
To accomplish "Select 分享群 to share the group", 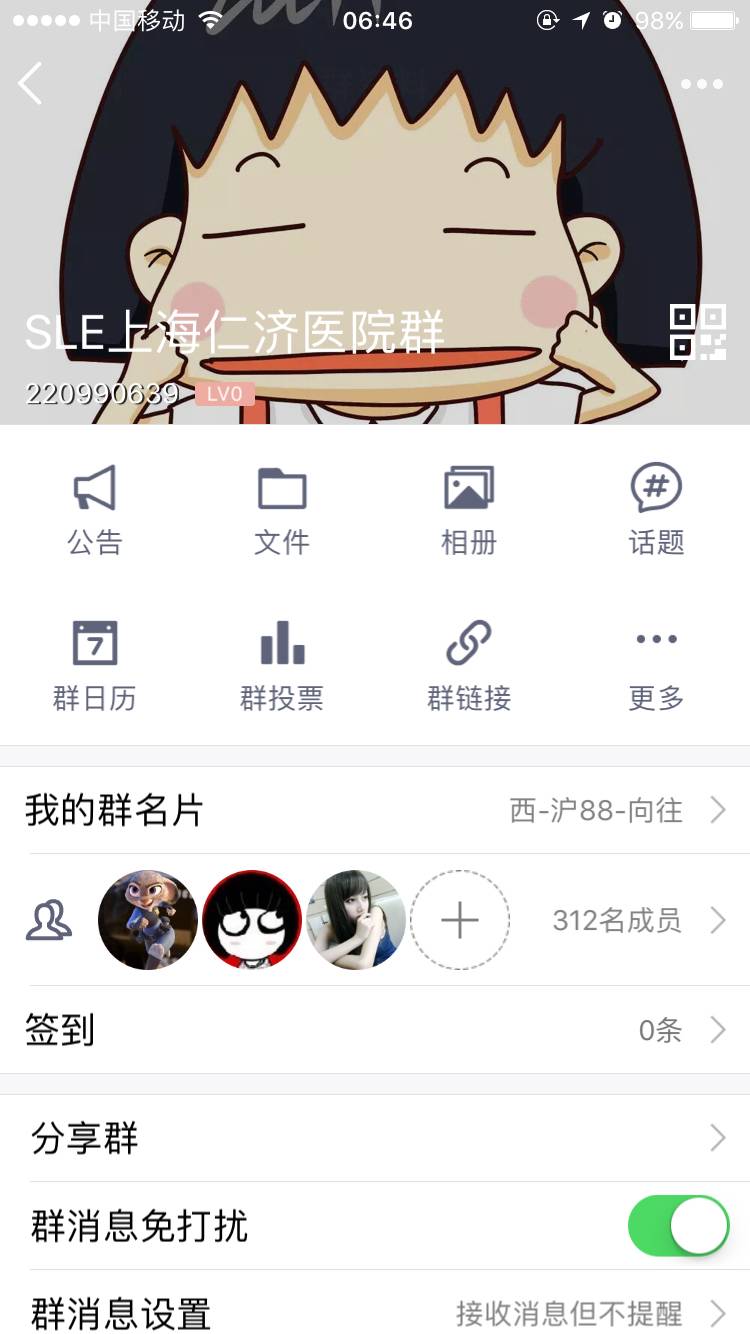I will click(375, 1138).
